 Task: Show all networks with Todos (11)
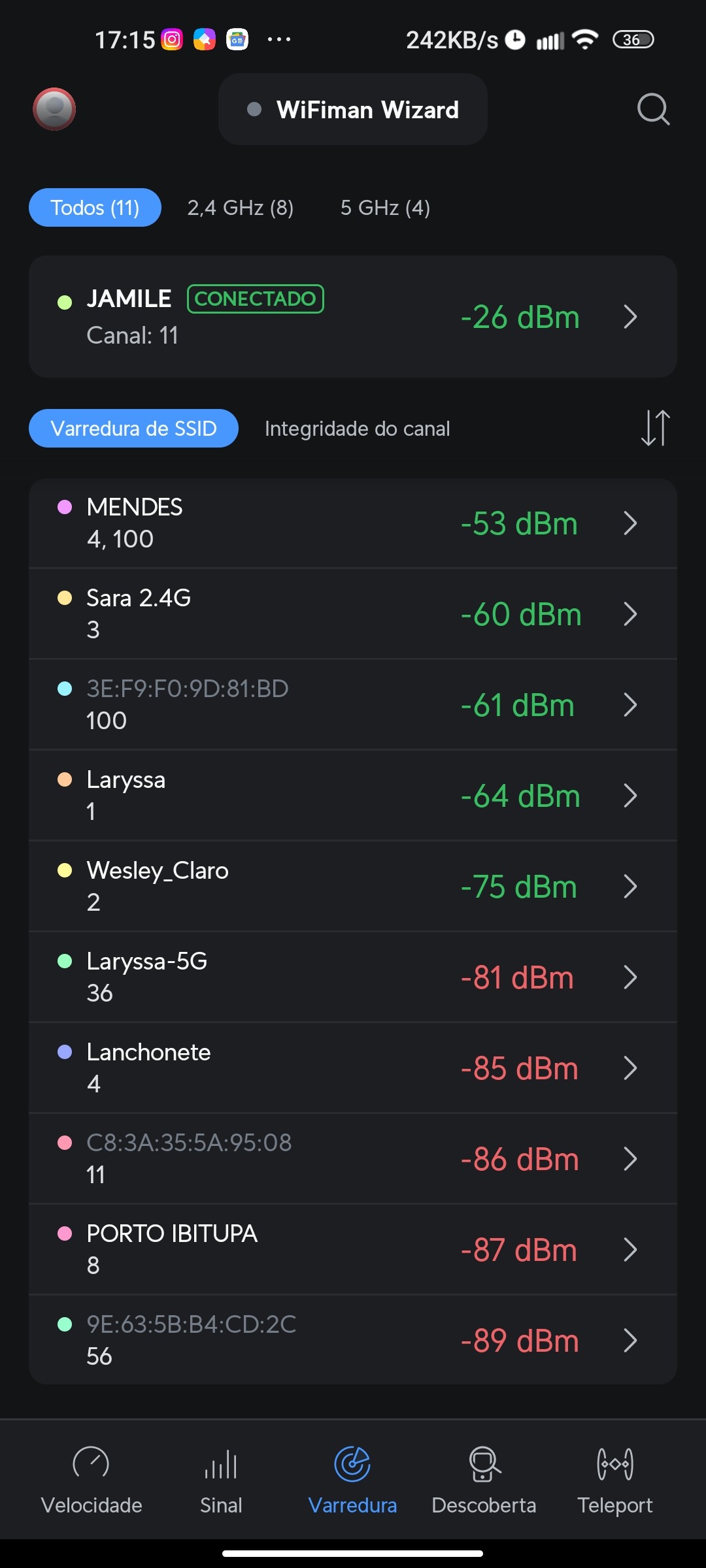tap(95, 208)
